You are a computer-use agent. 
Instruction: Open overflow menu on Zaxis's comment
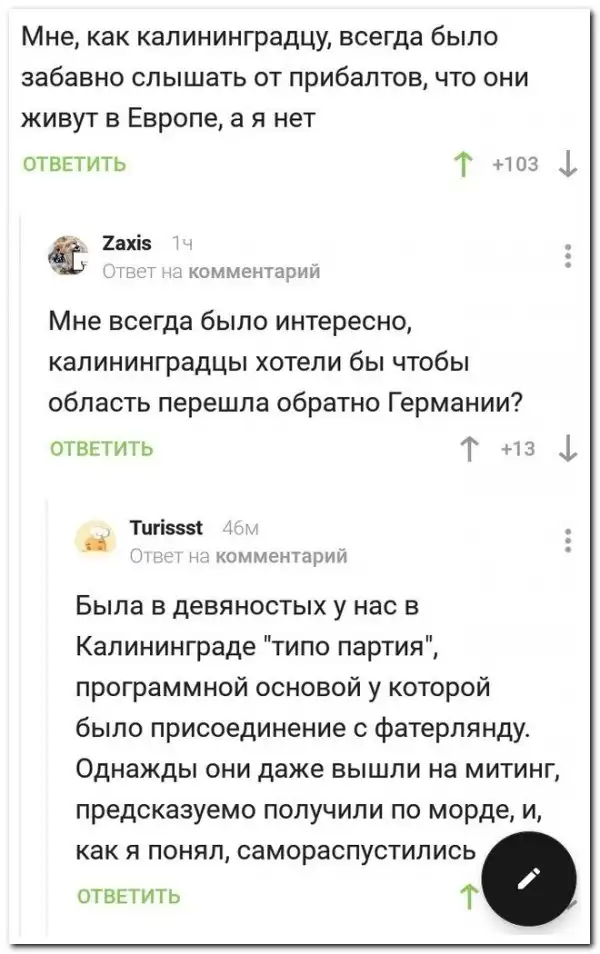pyautogui.click(x=568, y=255)
